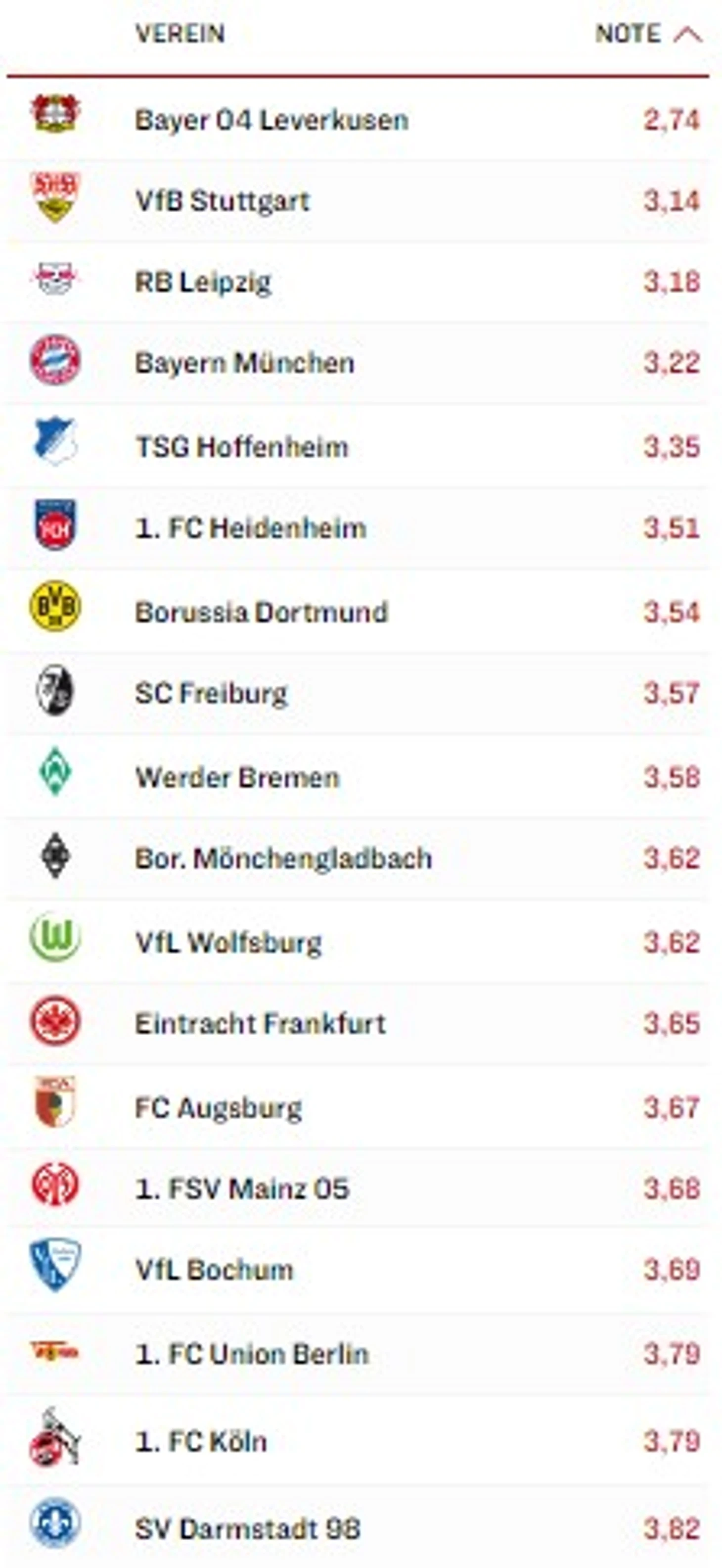Open the Bayern München entry
The width and height of the screenshot is (722, 1568).
tap(358, 363)
